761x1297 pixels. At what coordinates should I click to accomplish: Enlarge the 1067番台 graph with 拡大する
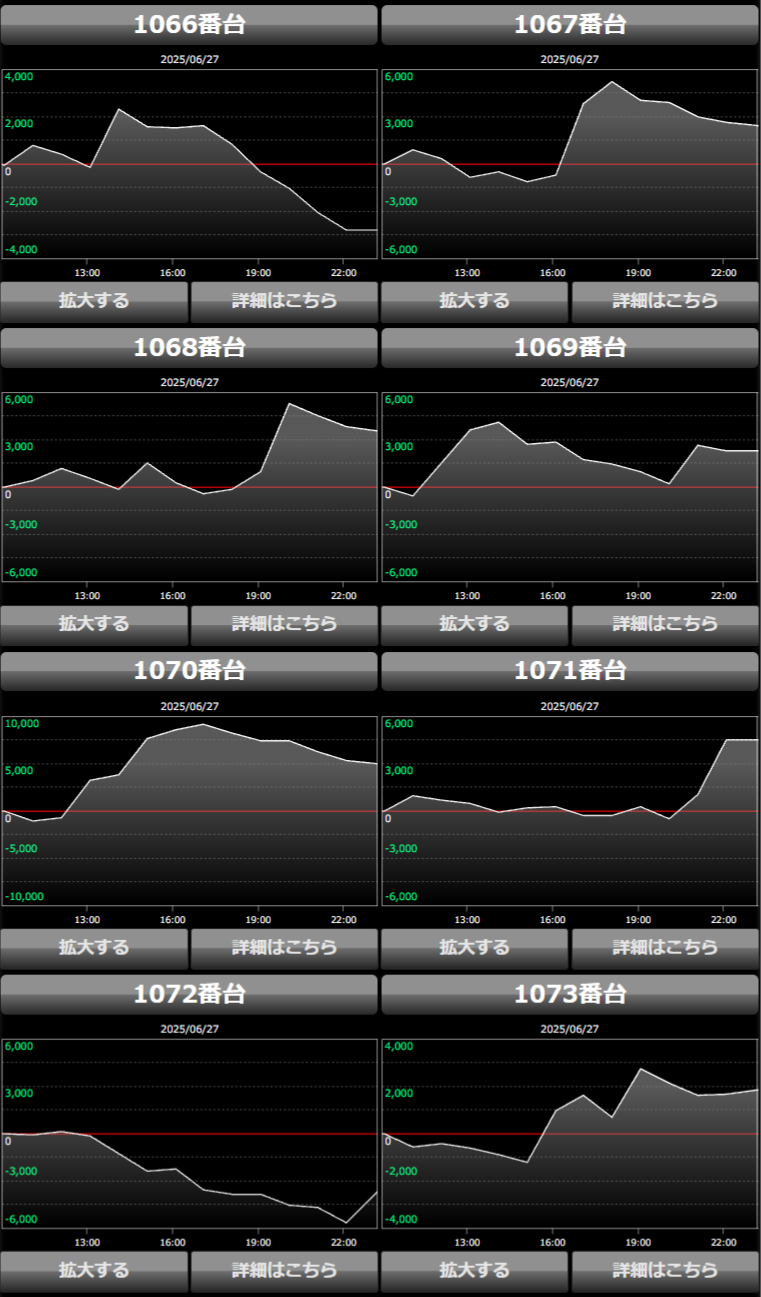click(x=474, y=300)
